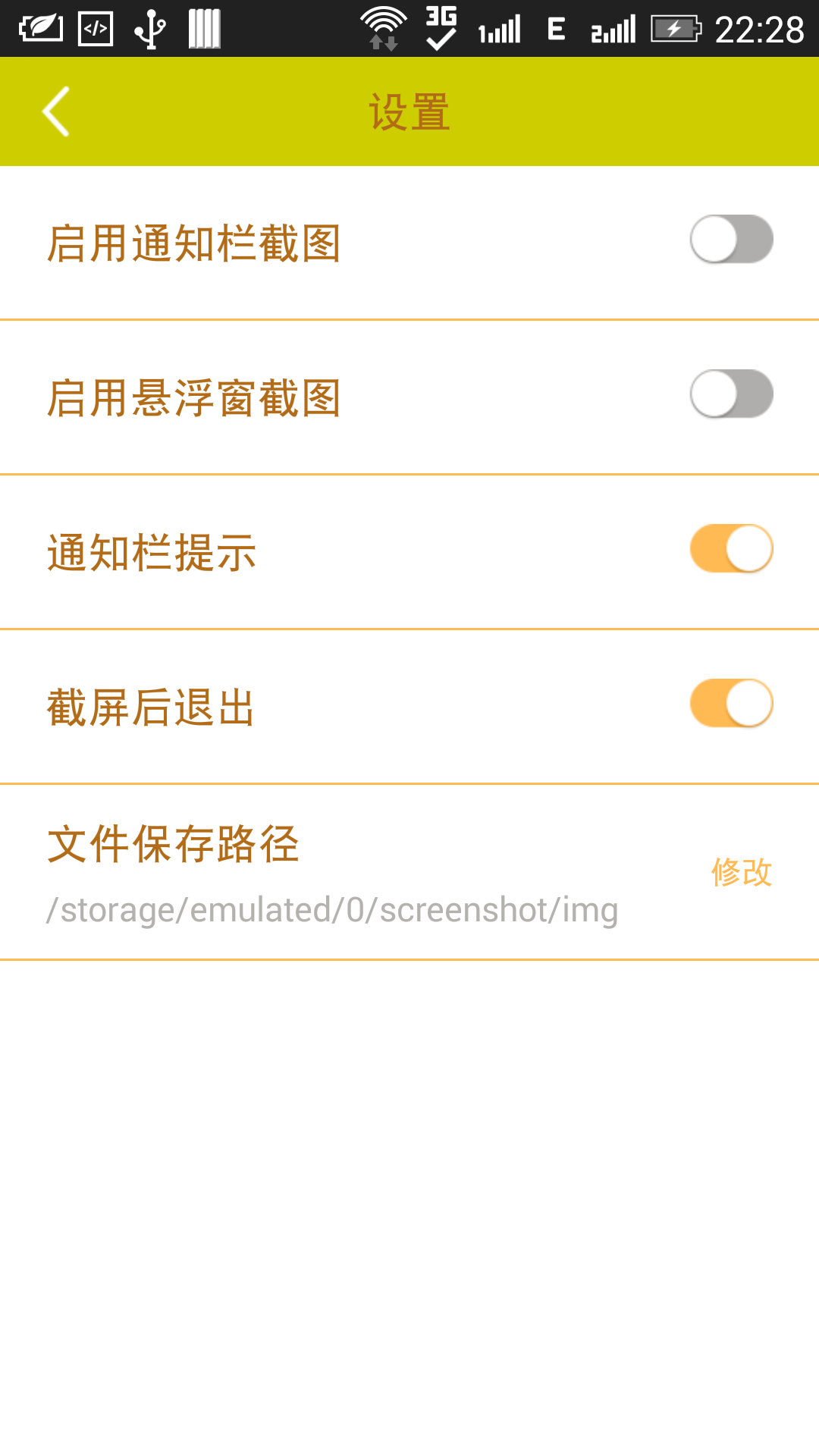The width and height of the screenshot is (819, 1456).
Task: Switch off 截屏后退出
Action: click(731, 704)
